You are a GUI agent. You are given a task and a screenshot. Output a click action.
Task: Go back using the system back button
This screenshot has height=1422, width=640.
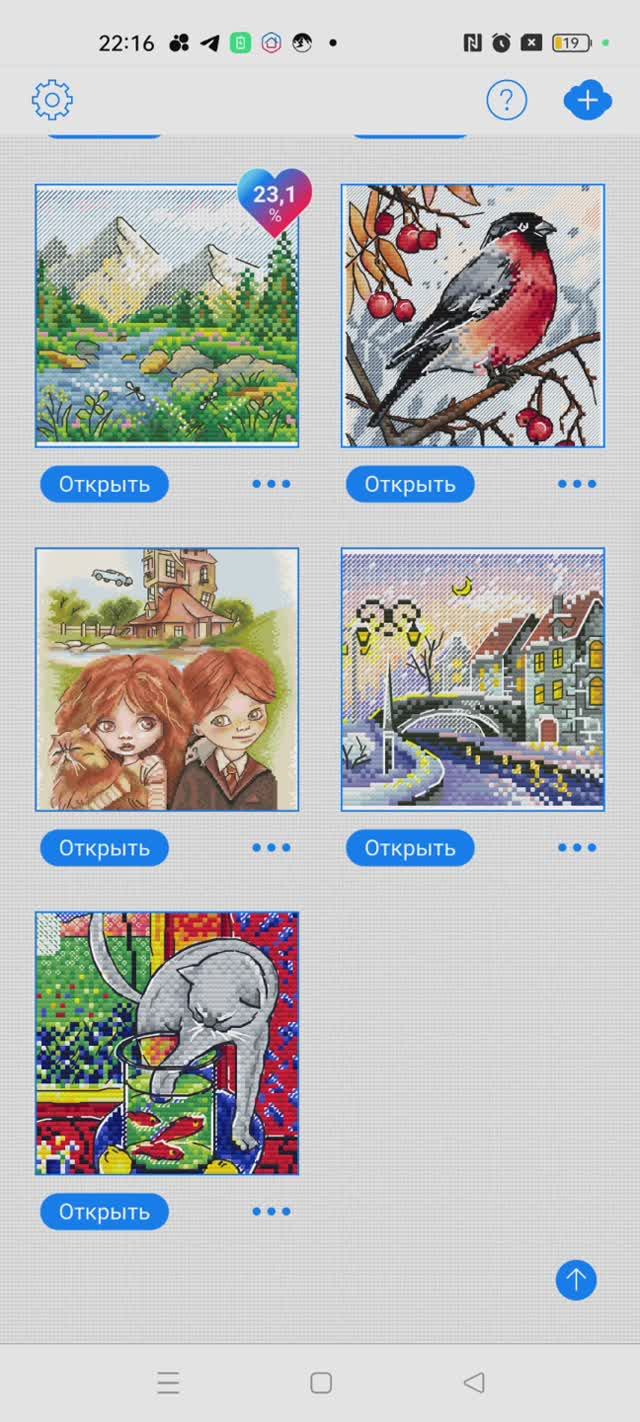[x=474, y=1383]
